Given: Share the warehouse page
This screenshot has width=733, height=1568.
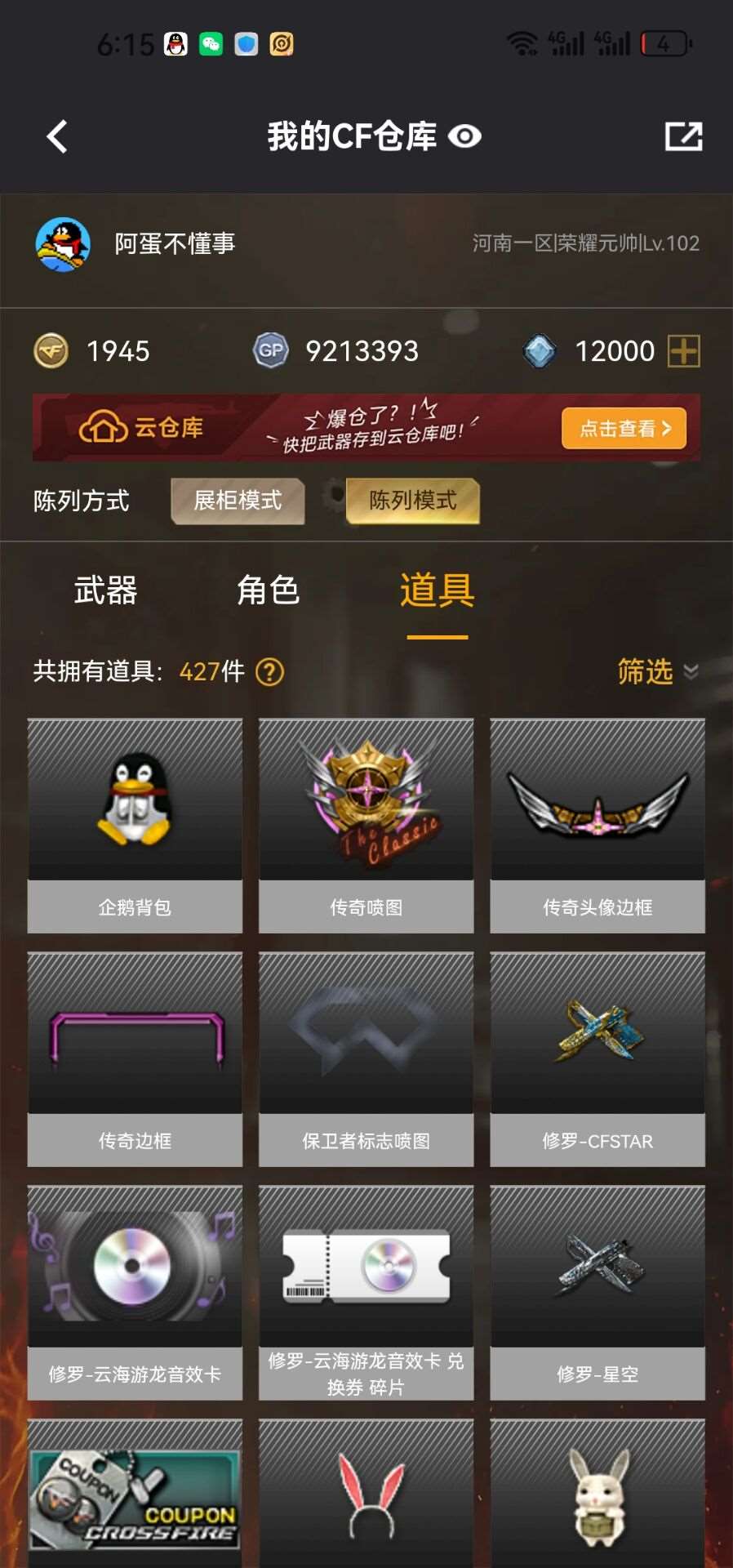Looking at the screenshot, I should (x=683, y=137).
